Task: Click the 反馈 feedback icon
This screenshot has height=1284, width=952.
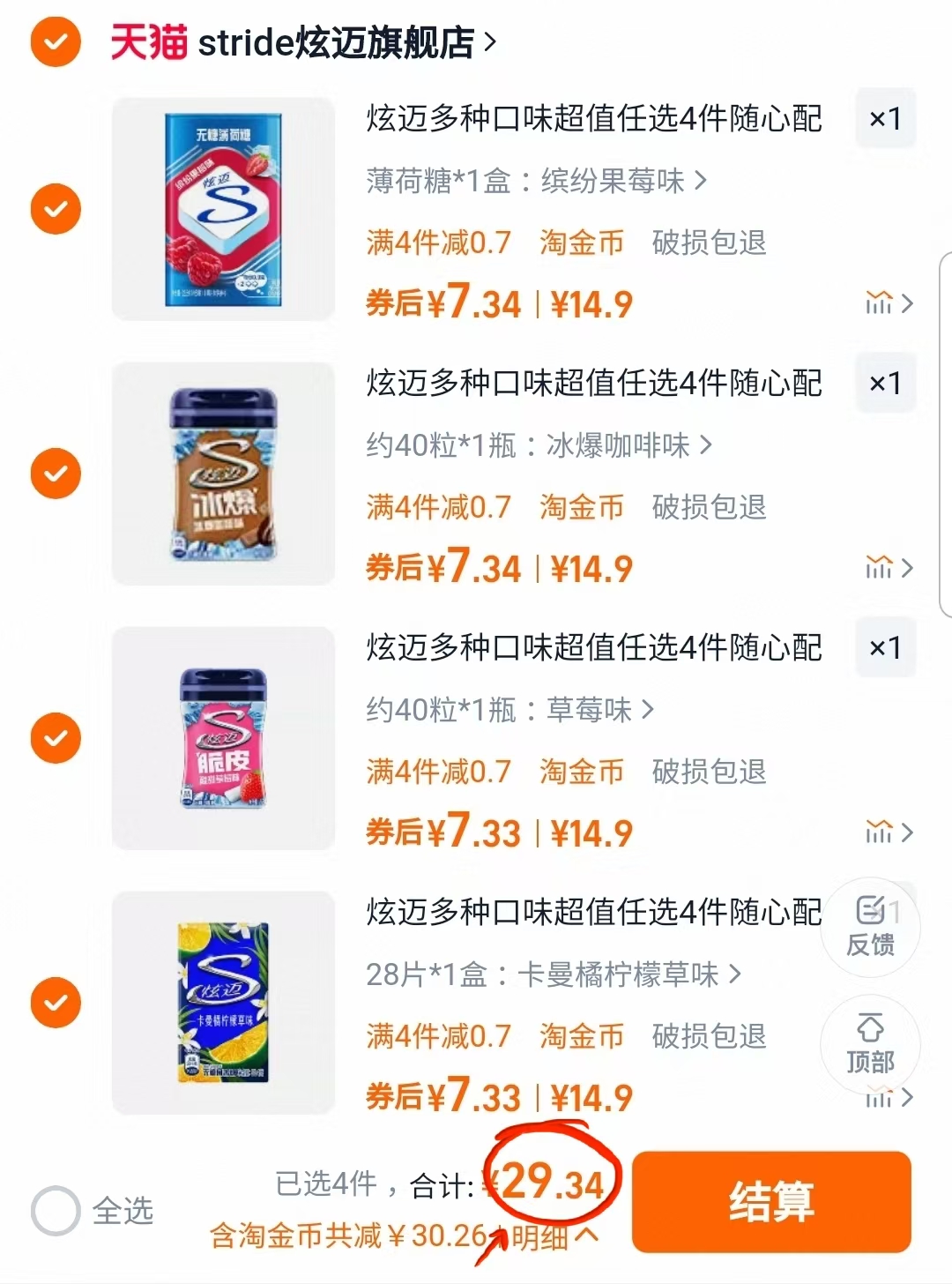Action: click(x=870, y=926)
